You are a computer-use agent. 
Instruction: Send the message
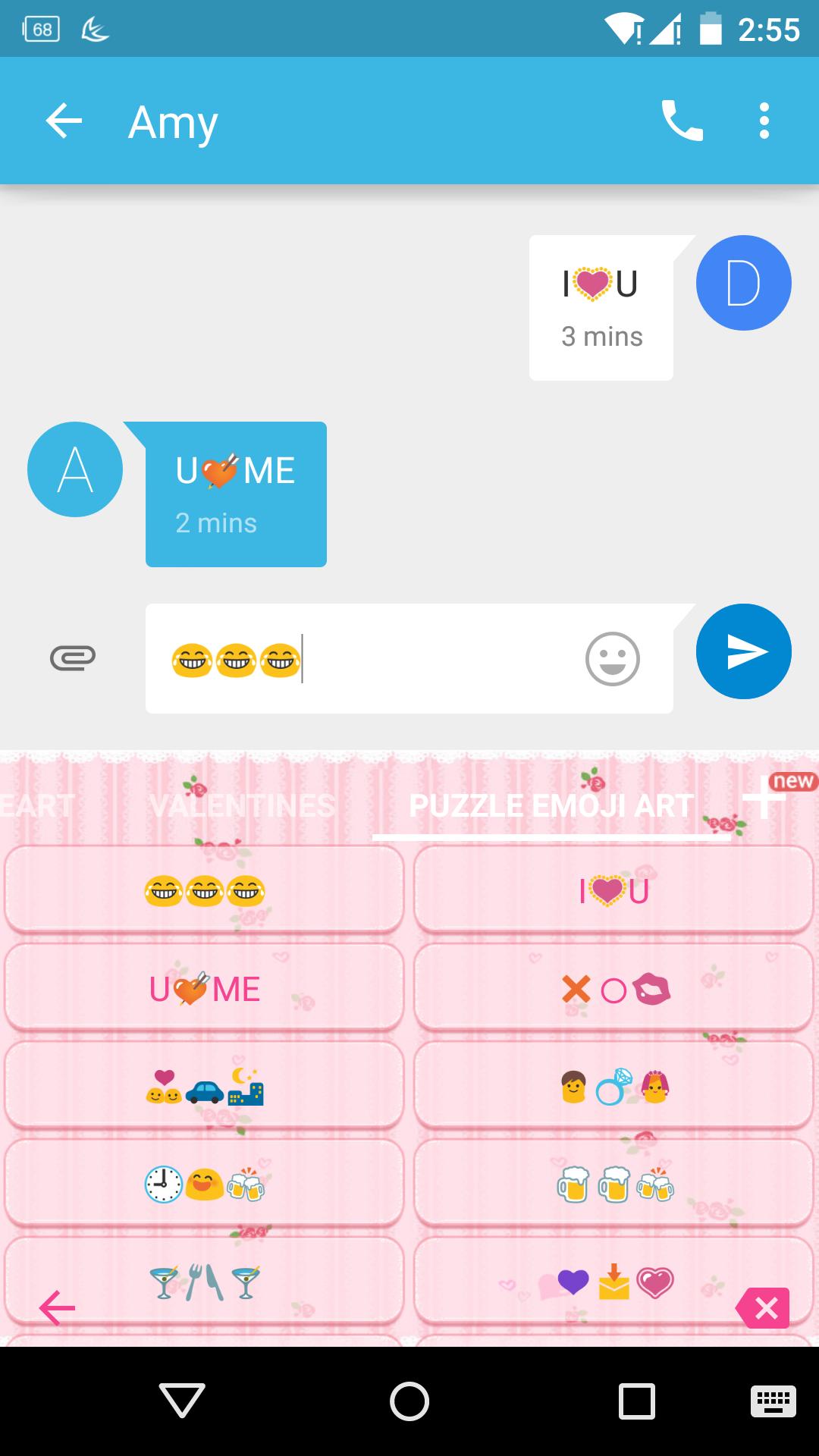[743, 651]
